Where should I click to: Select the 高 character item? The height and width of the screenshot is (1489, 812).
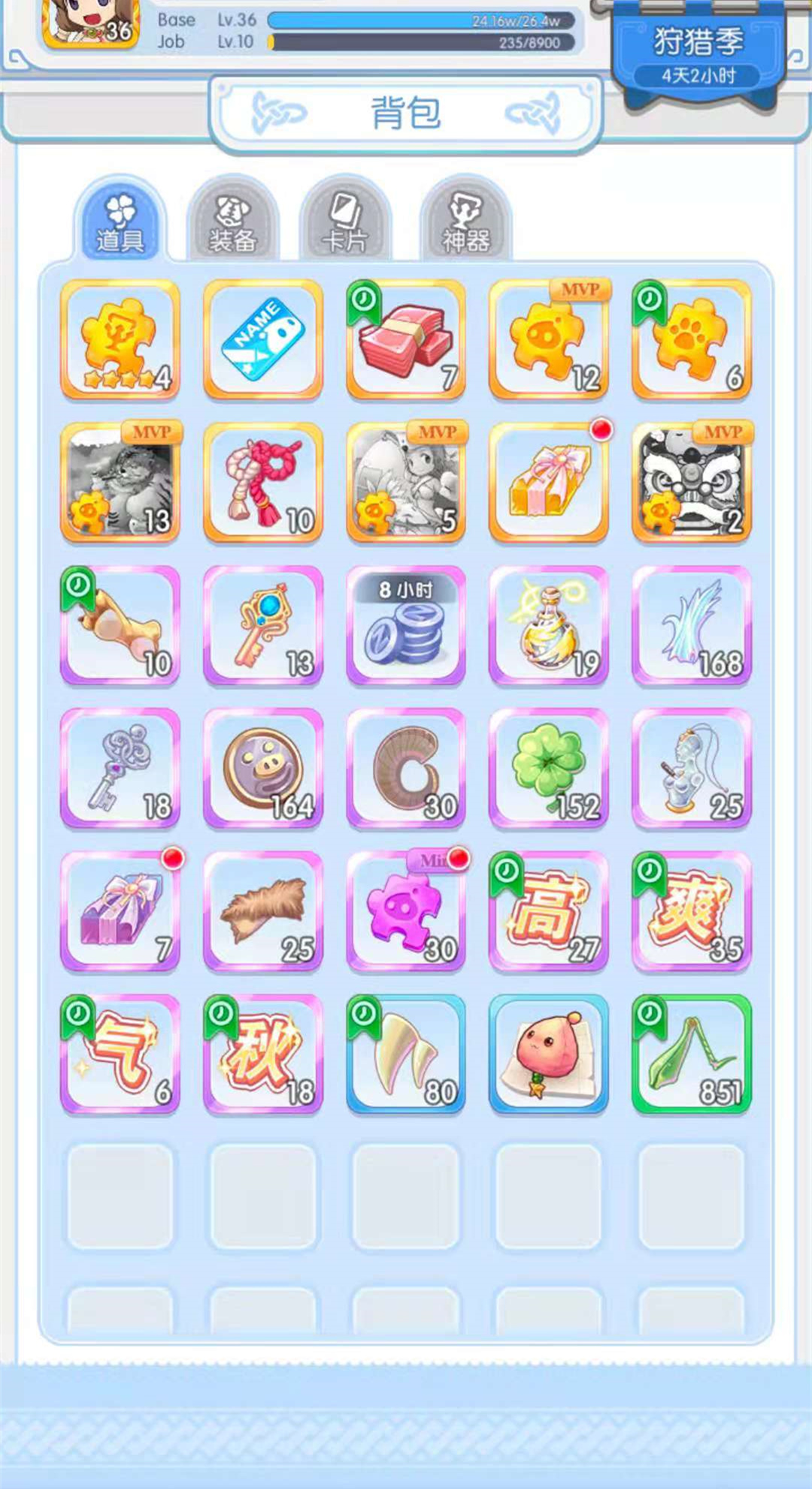(549, 911)
